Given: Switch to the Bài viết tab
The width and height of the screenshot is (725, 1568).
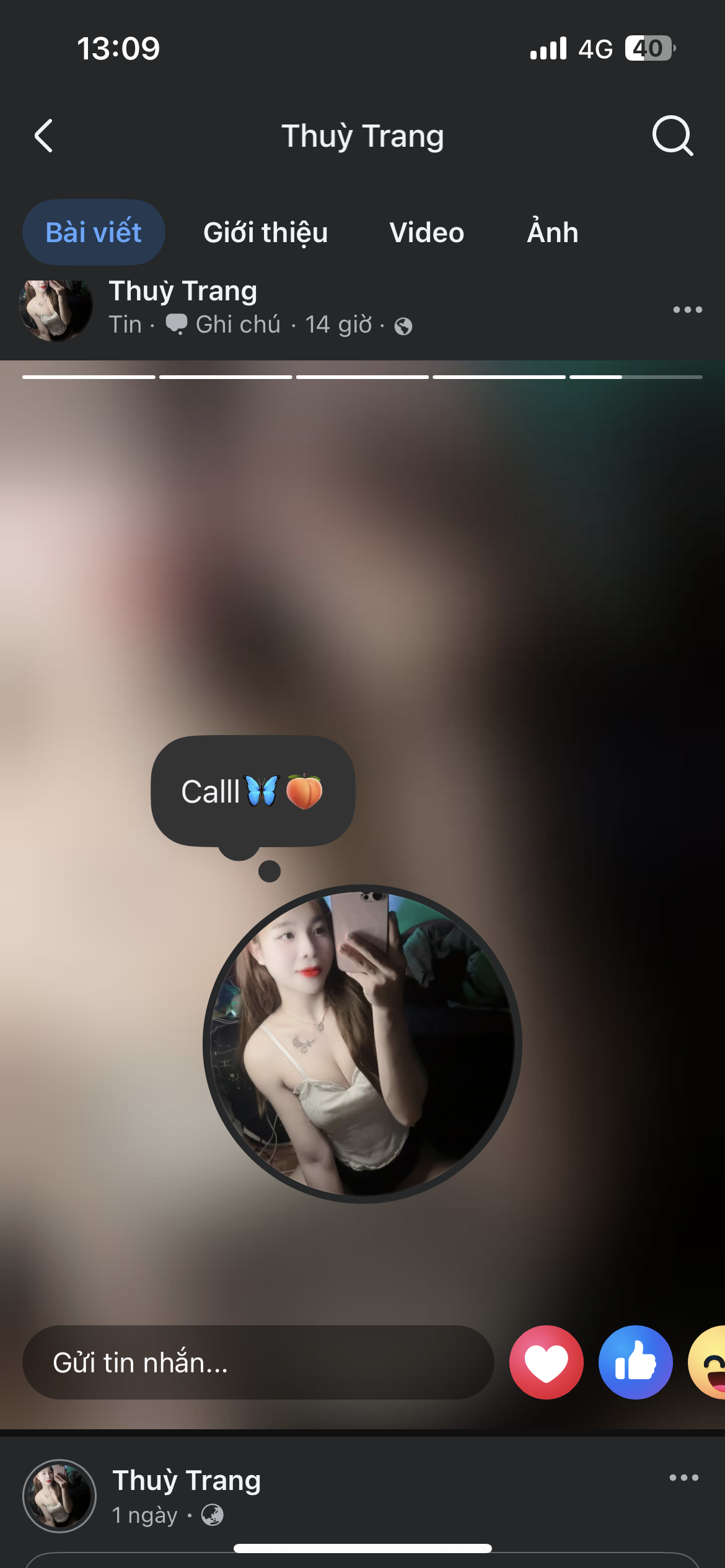Looking at the screenshot, I should (94, 233).
